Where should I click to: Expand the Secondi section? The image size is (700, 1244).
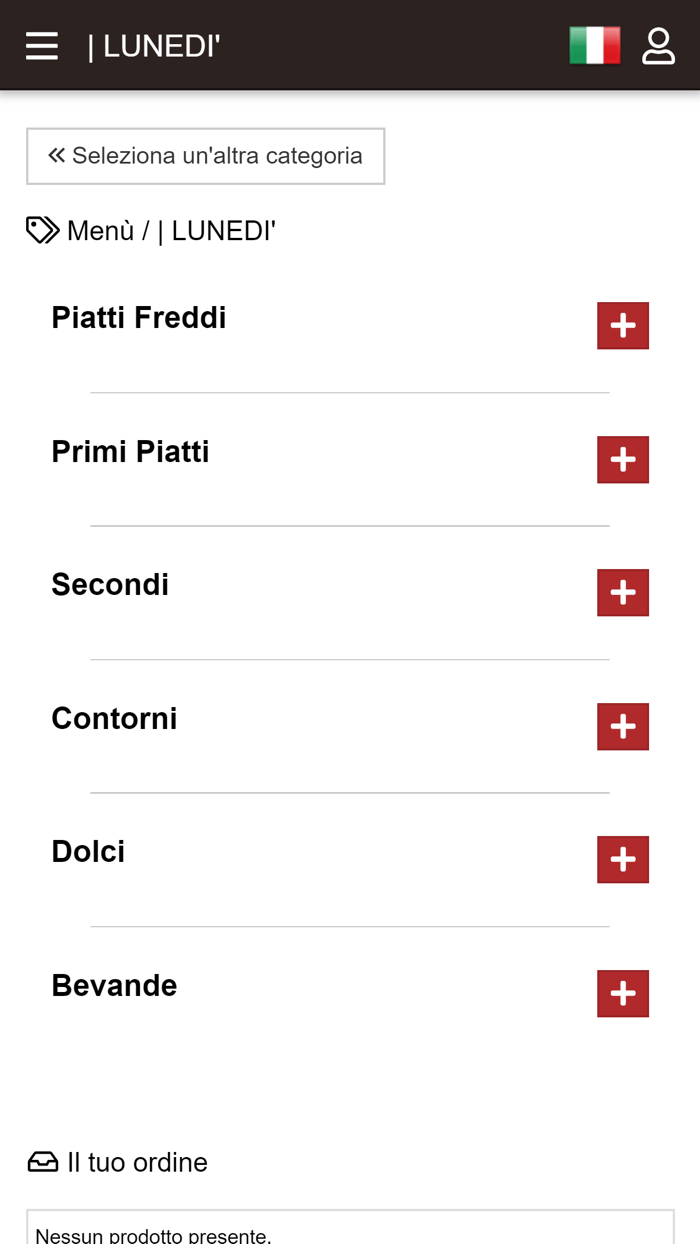(x=623, y=593)
